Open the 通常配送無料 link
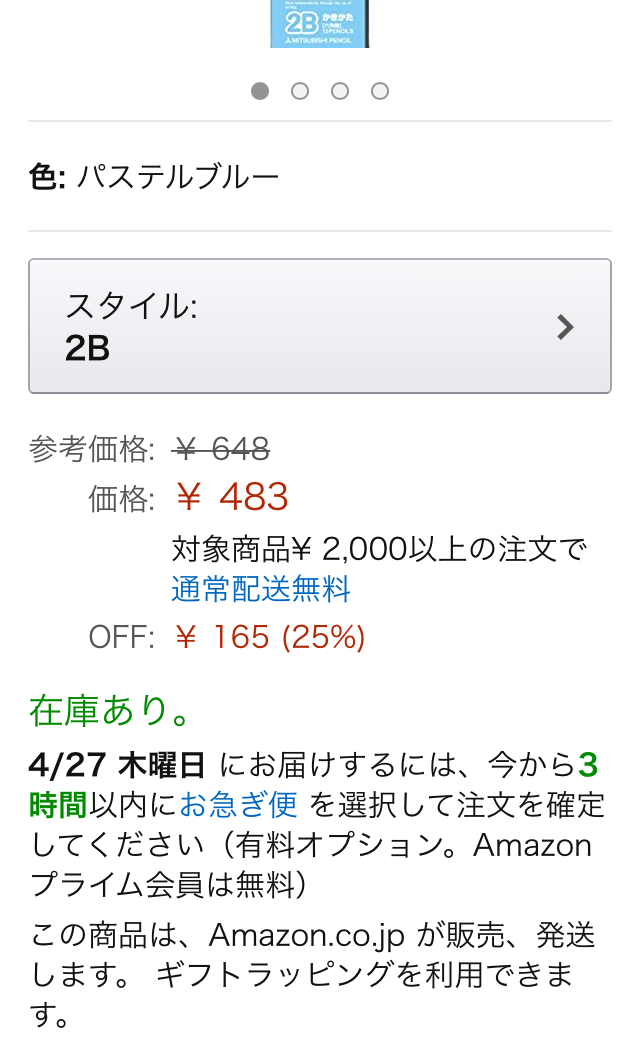The width and height of the screenshot is (640, 1050). [x=260, y=589]
